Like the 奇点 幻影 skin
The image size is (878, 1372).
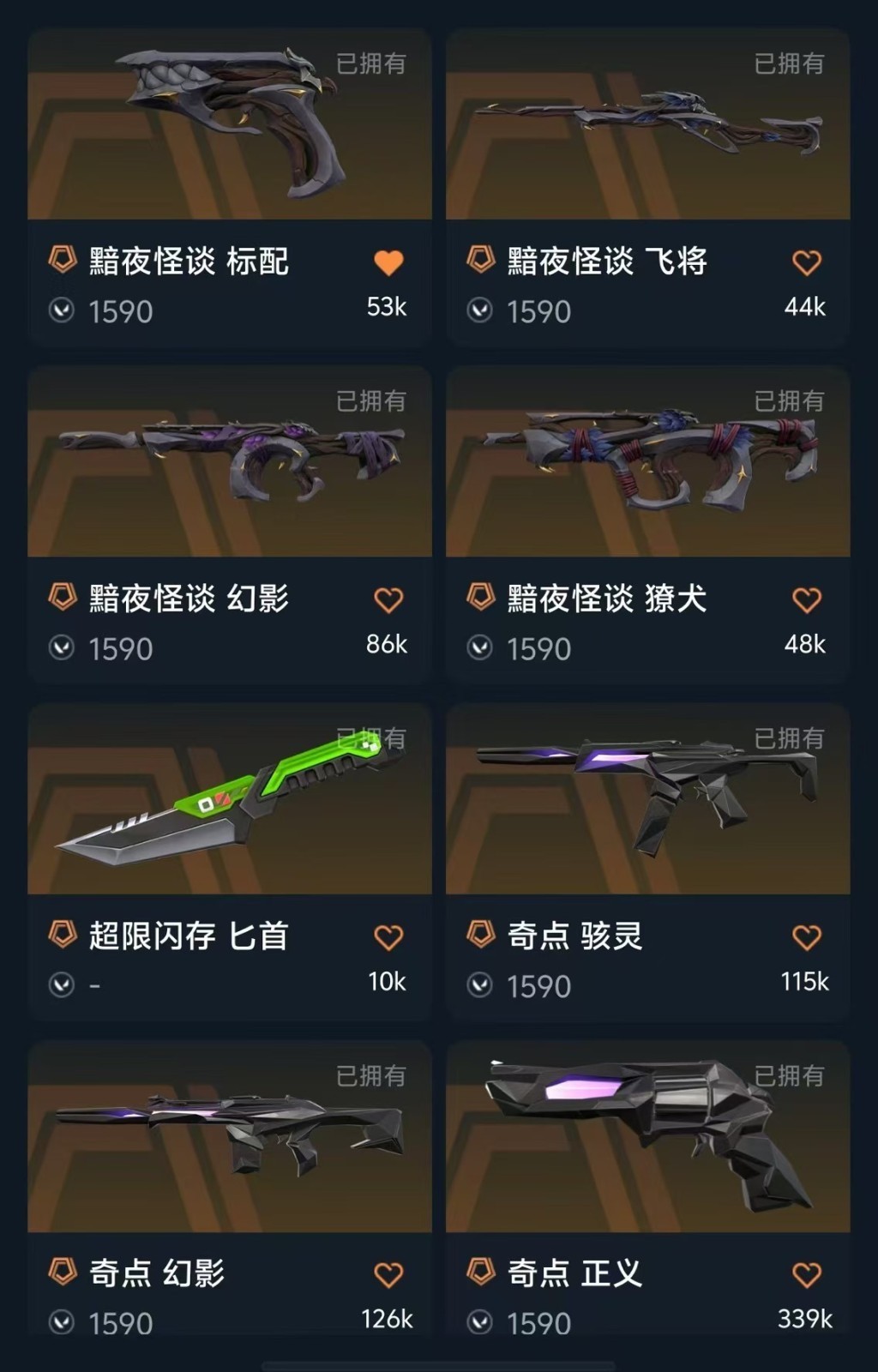click(388, 1275)
